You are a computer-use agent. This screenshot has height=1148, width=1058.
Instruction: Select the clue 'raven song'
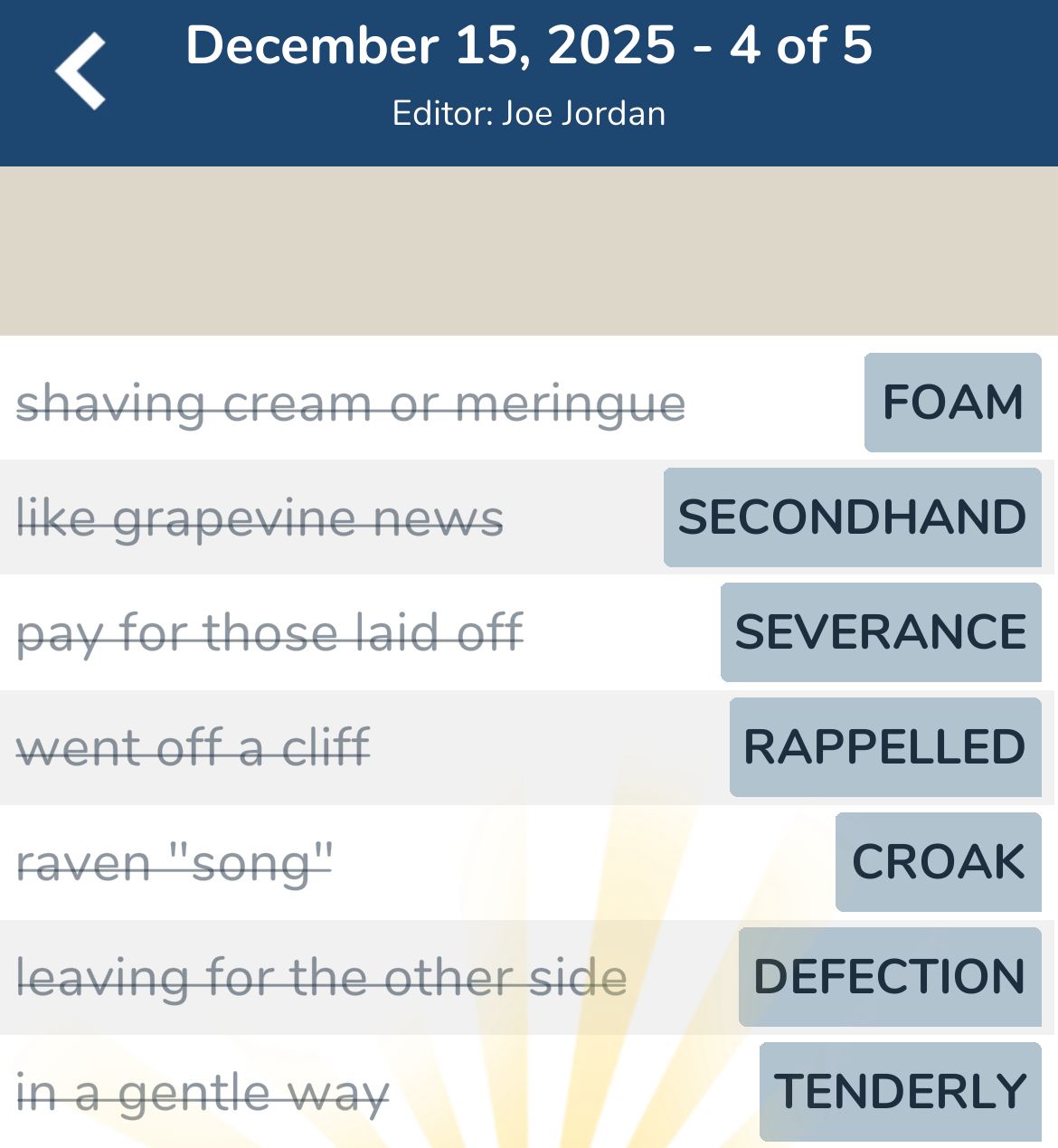[x=176, y=860]
